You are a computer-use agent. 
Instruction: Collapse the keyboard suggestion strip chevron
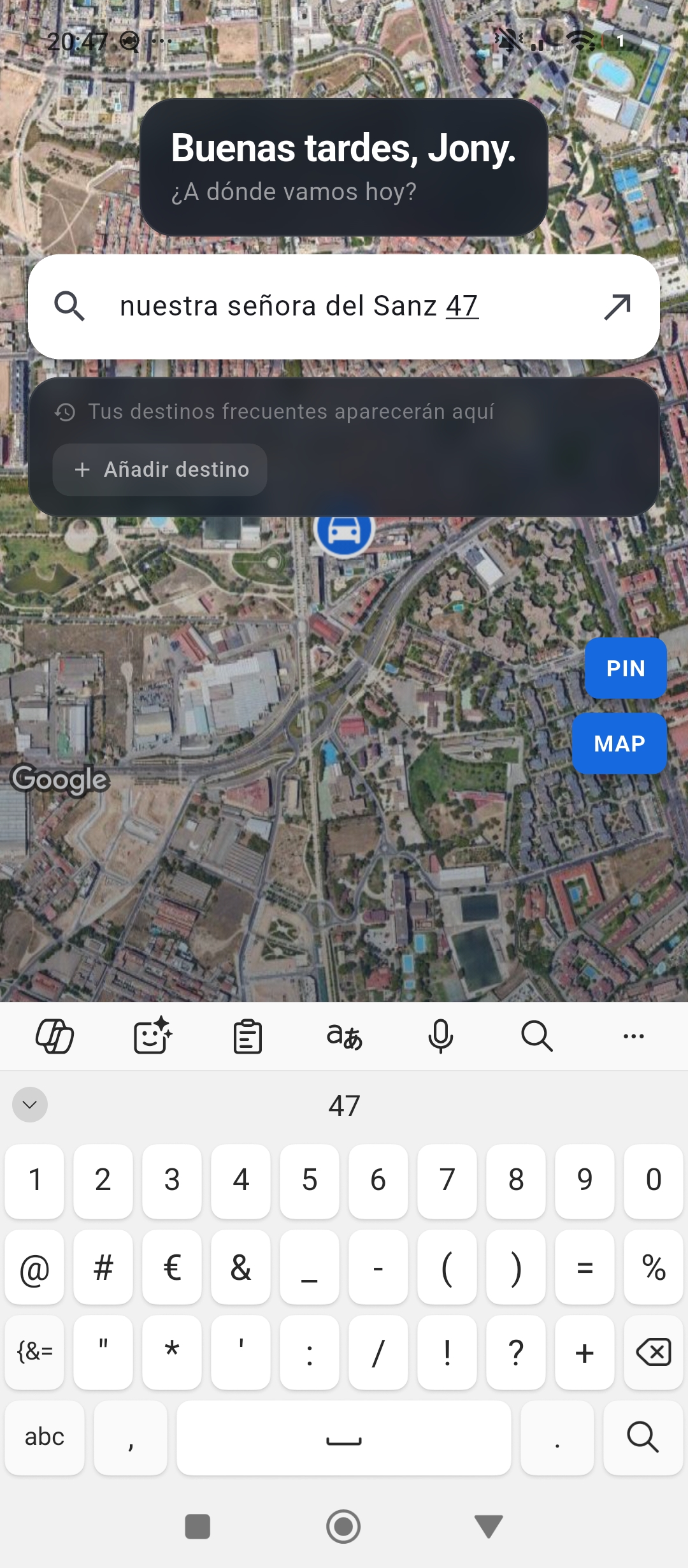click(x=30, y=1105)
